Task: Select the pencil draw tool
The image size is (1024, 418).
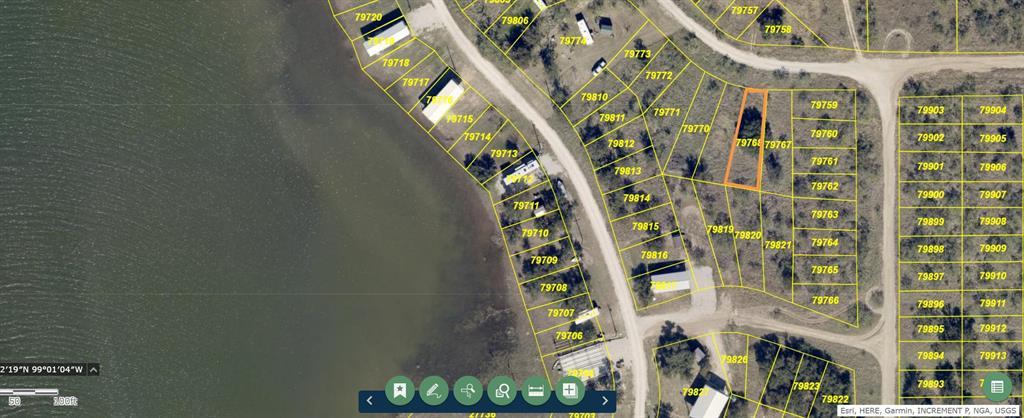Action: pyautogui.click(x=434, y=391)
